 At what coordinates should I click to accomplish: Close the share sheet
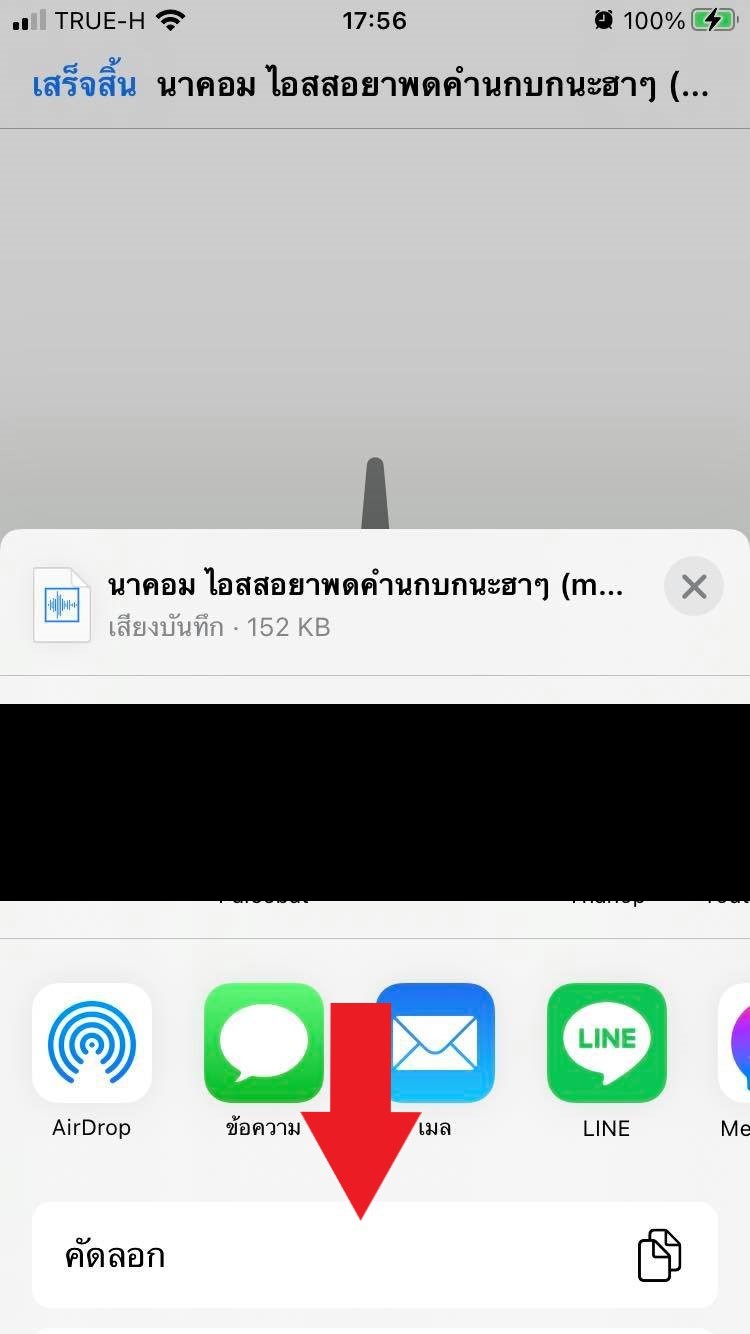[693, 587]
